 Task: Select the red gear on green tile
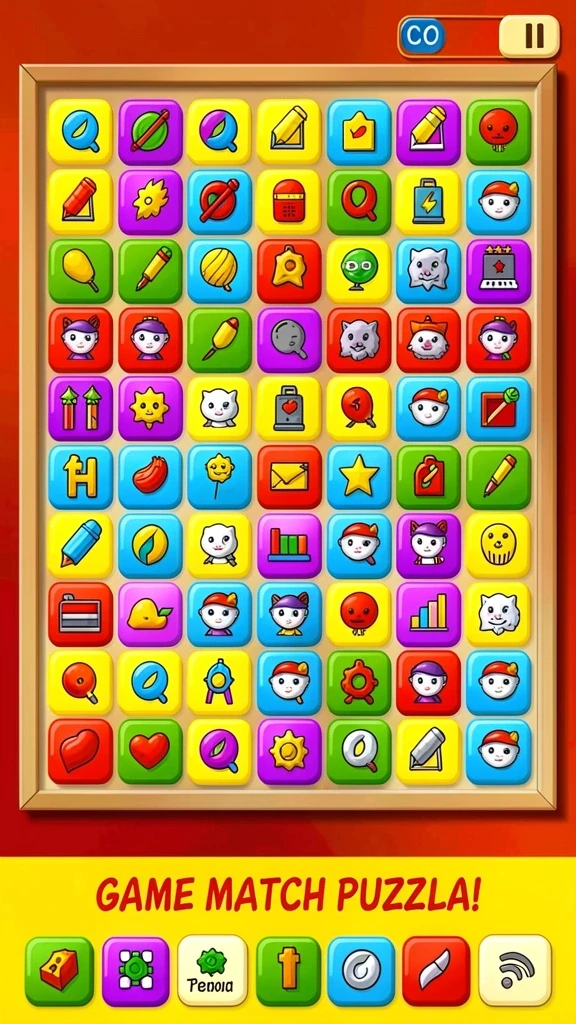pyautogui.click(x=359, y=682)
